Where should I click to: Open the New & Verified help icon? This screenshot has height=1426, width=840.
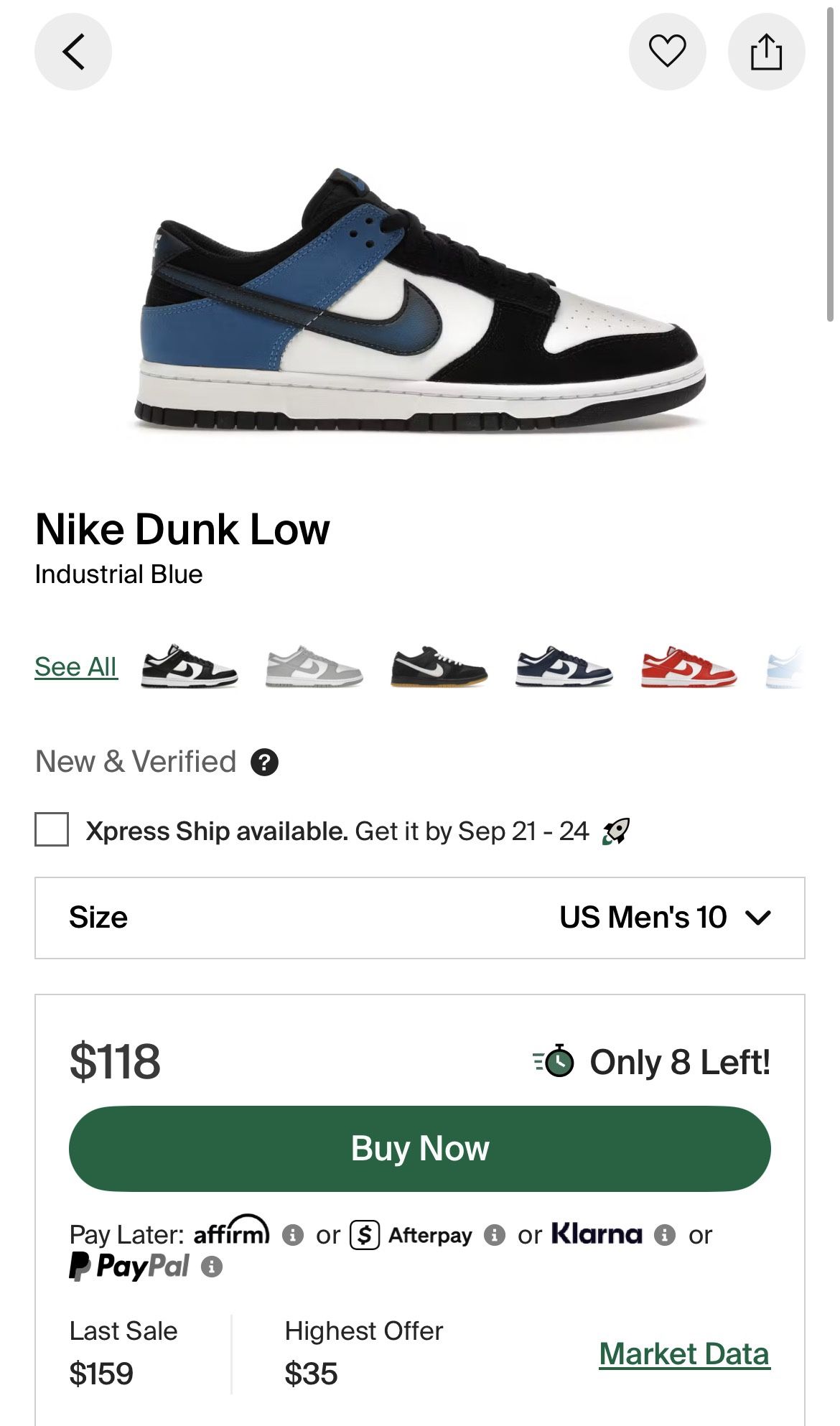click(x=264, y=762)
